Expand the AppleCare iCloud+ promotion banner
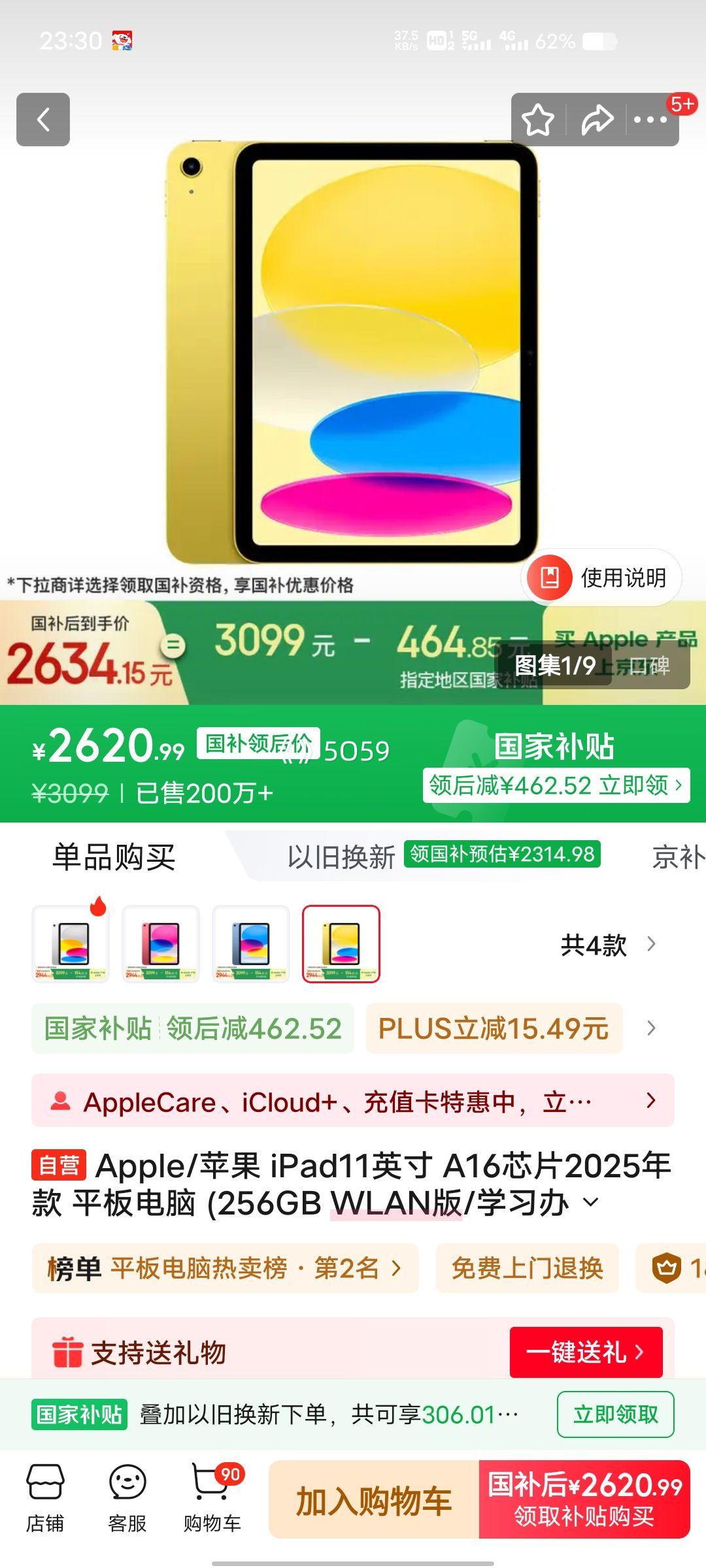The height and width of the screenshot is (1568, 706). pyautogui.click(x=353, y=1101)
